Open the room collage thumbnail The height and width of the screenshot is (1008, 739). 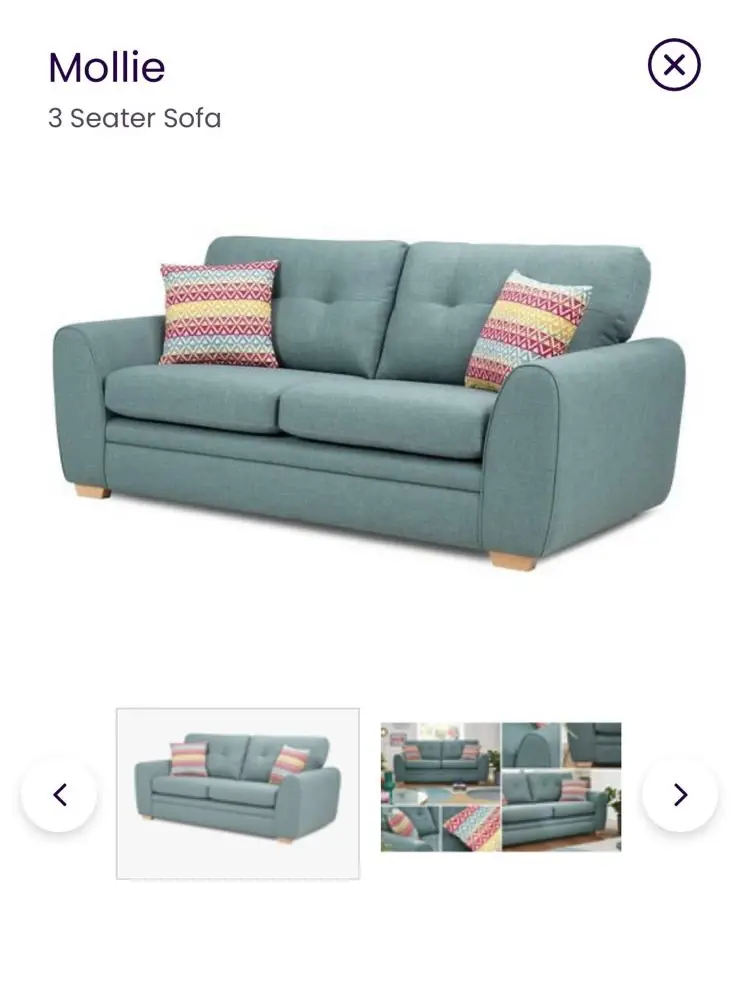(501, 787)
